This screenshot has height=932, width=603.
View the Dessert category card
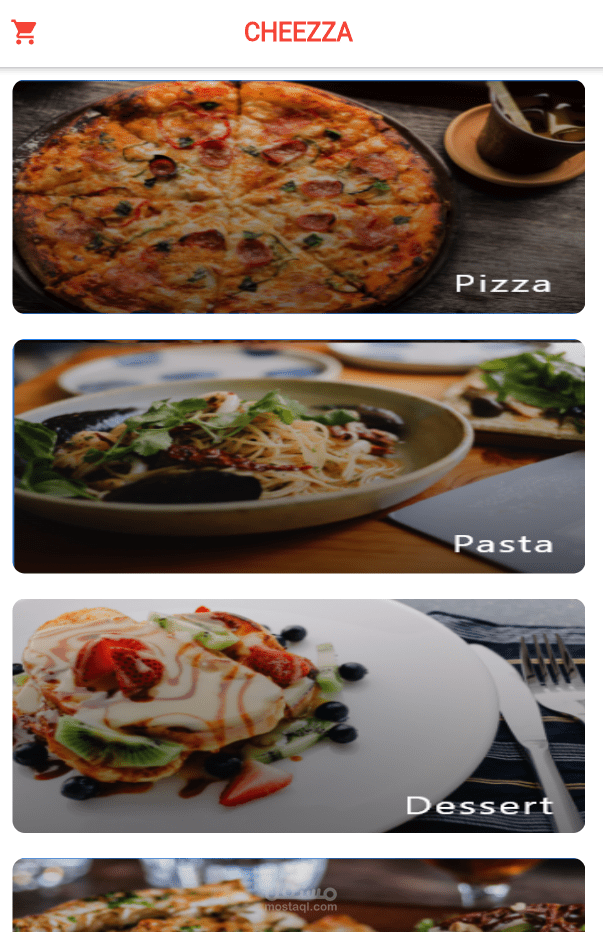pyautogui.click(x=298, y=716)
